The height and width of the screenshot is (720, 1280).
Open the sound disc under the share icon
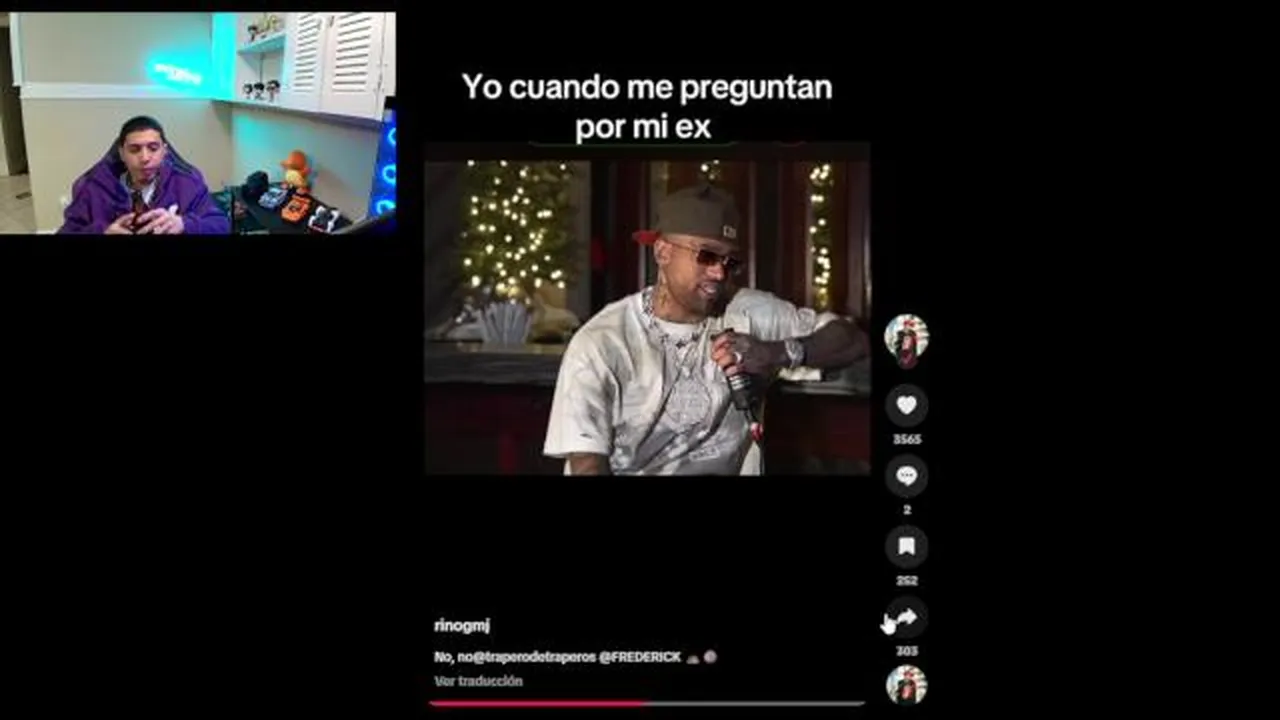click(906, 685)
